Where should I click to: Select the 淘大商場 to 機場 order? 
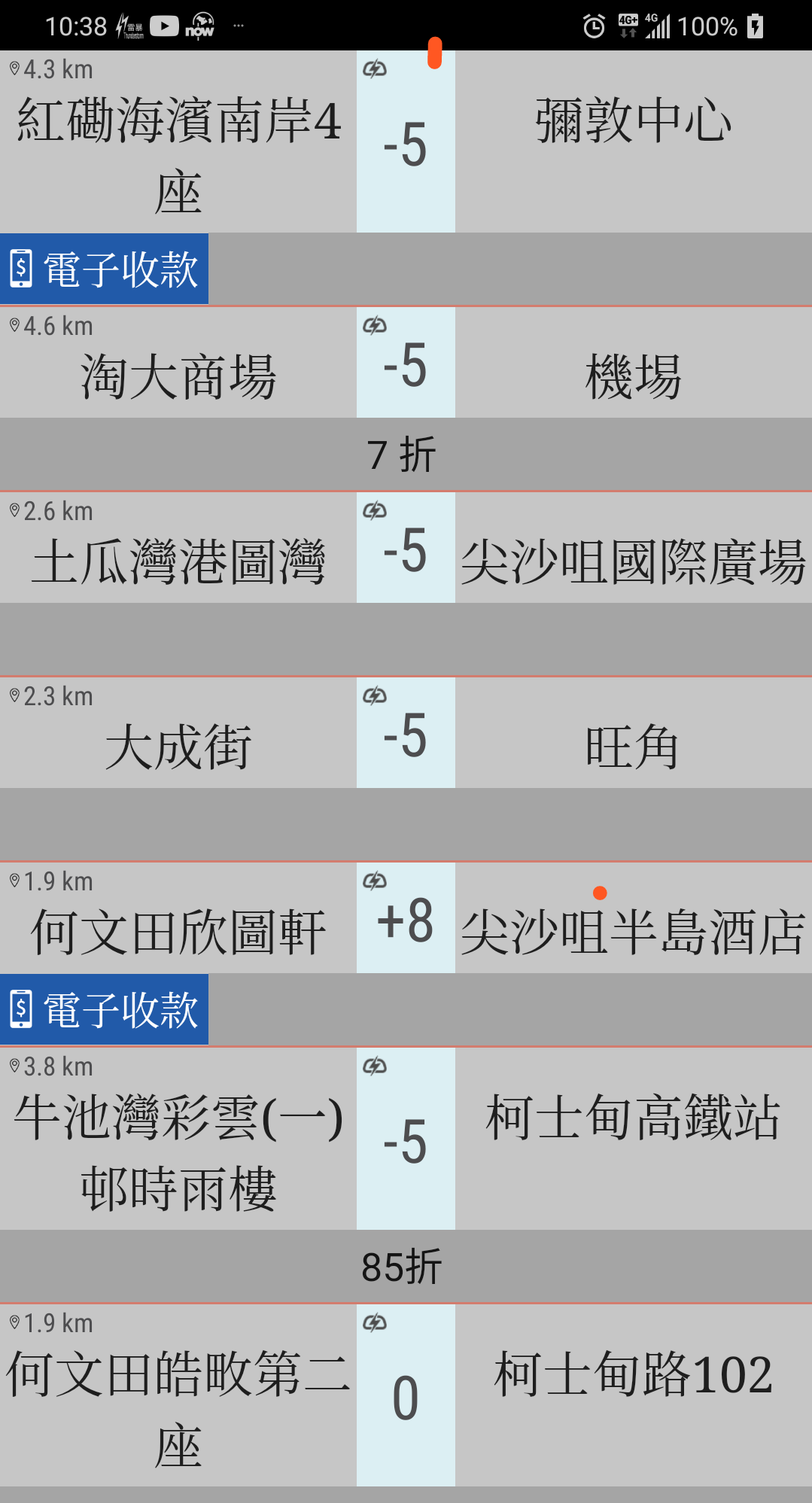click(406, 399)
